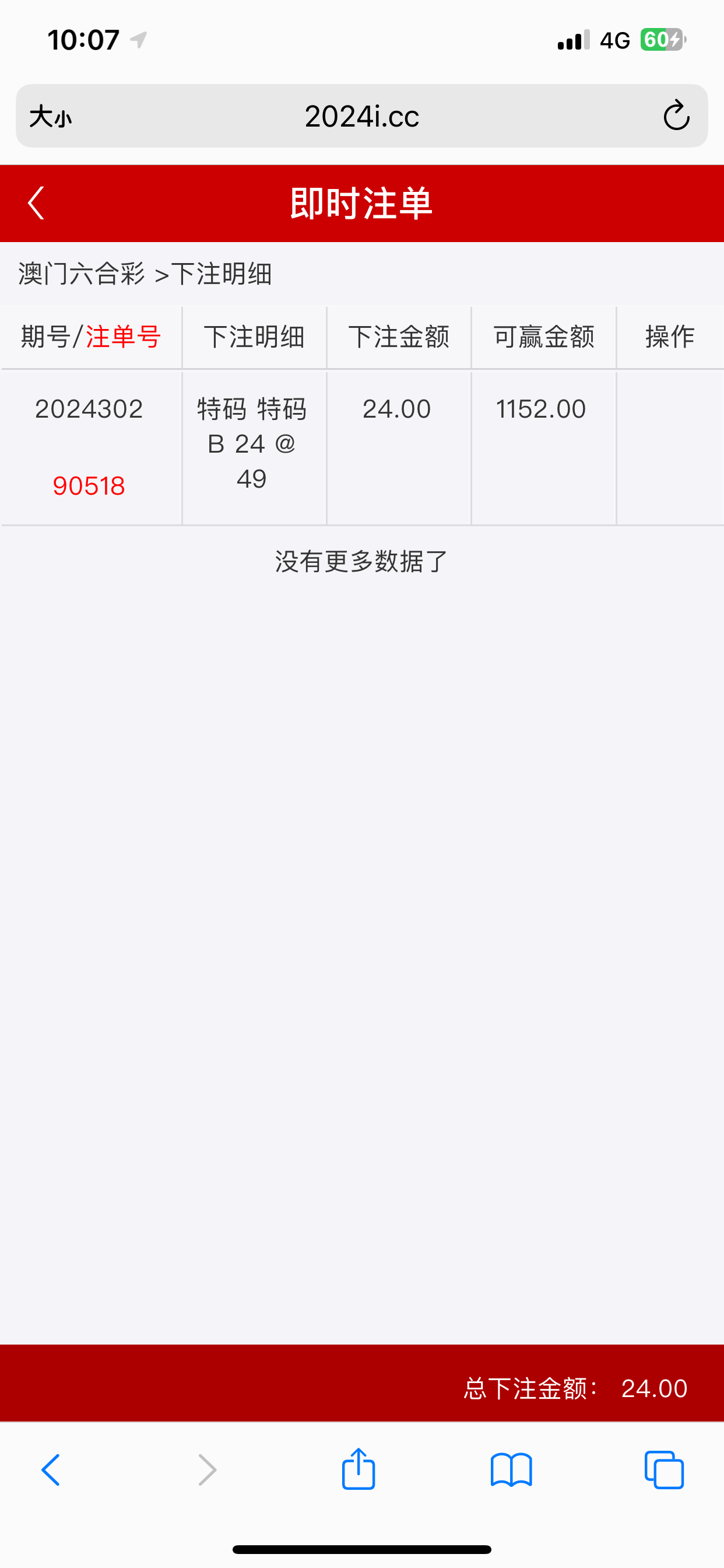
Task: Tap the URL field showing 2024i.cc
Action: [x=361, y=116]
